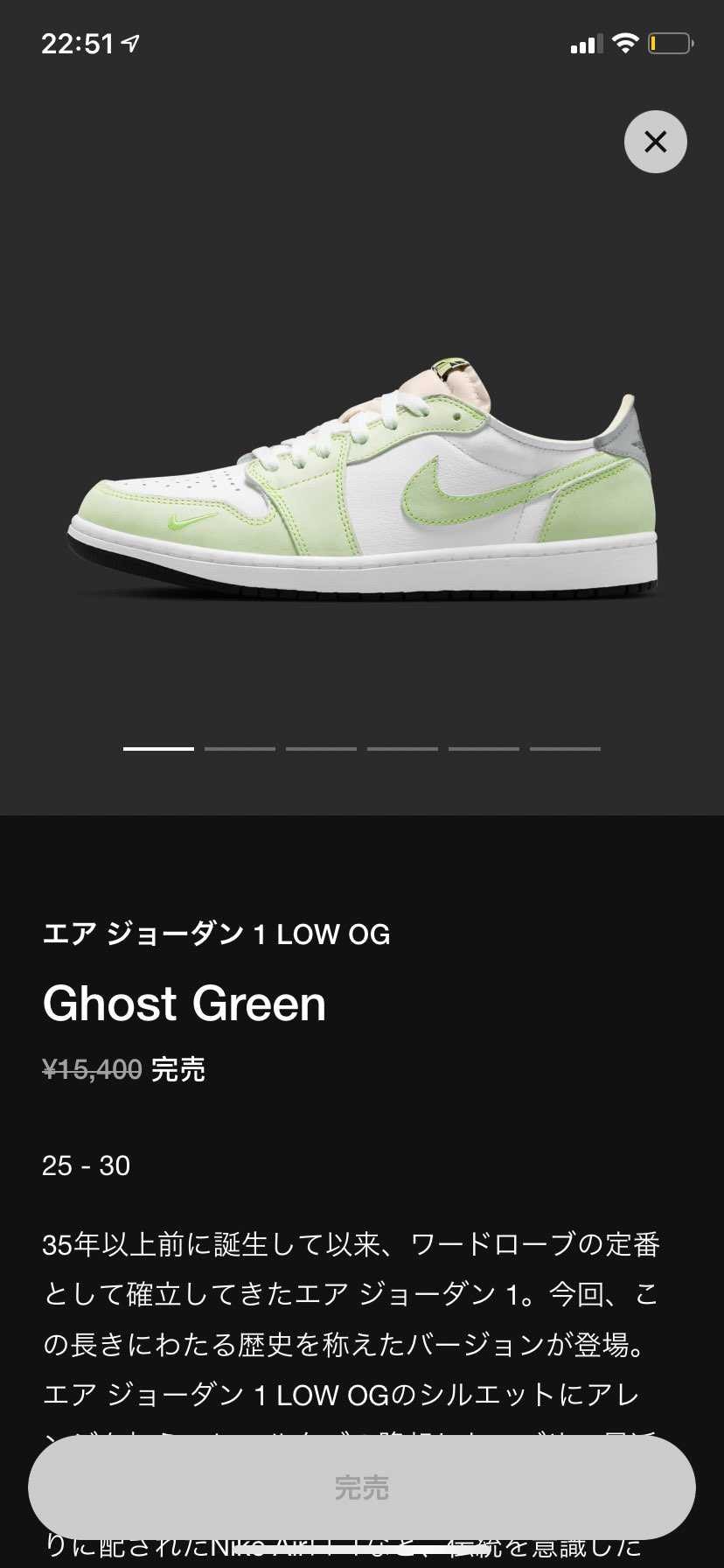Jump to the last product photo indicator
The width and height of the screenshot is (724, 1568).
click(565, 749)
